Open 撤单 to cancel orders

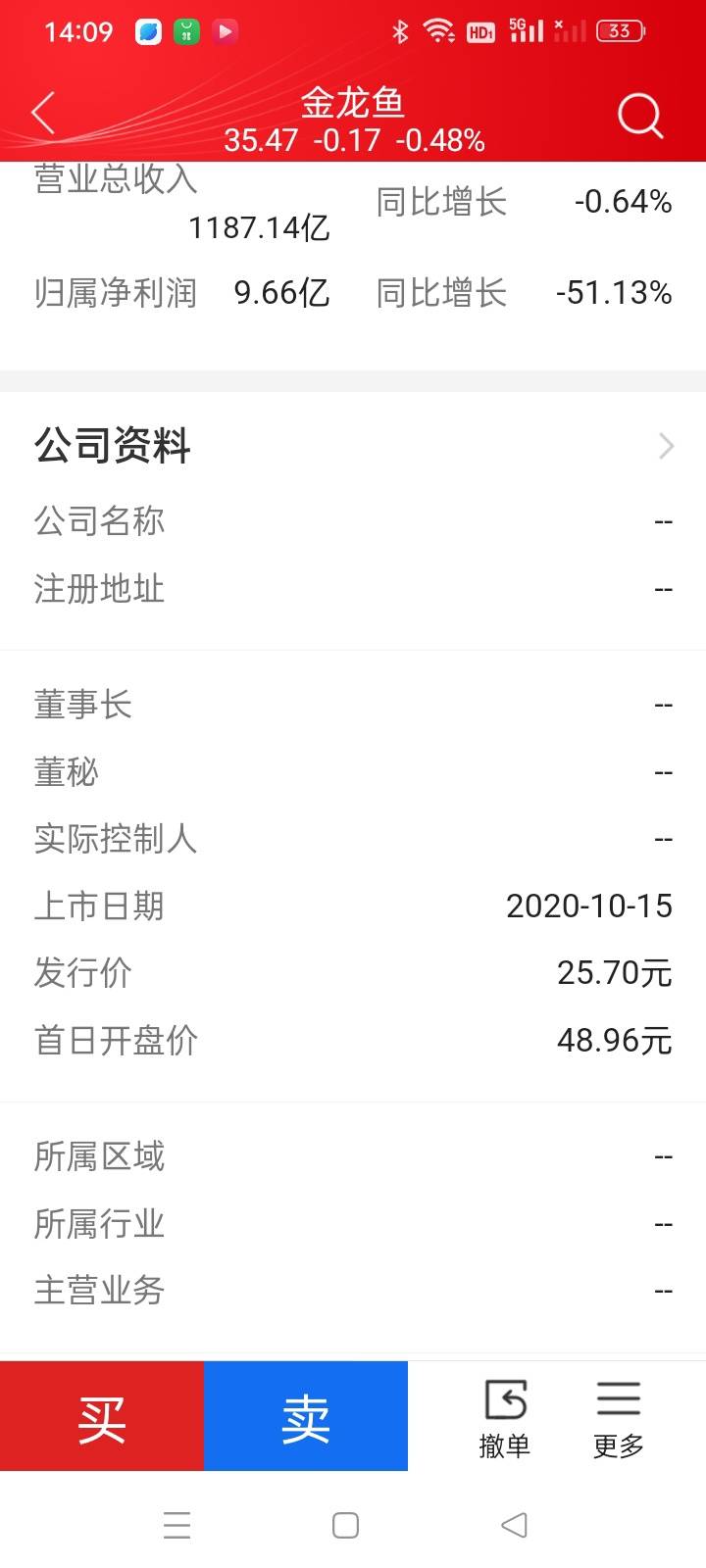pos(505,1419)
